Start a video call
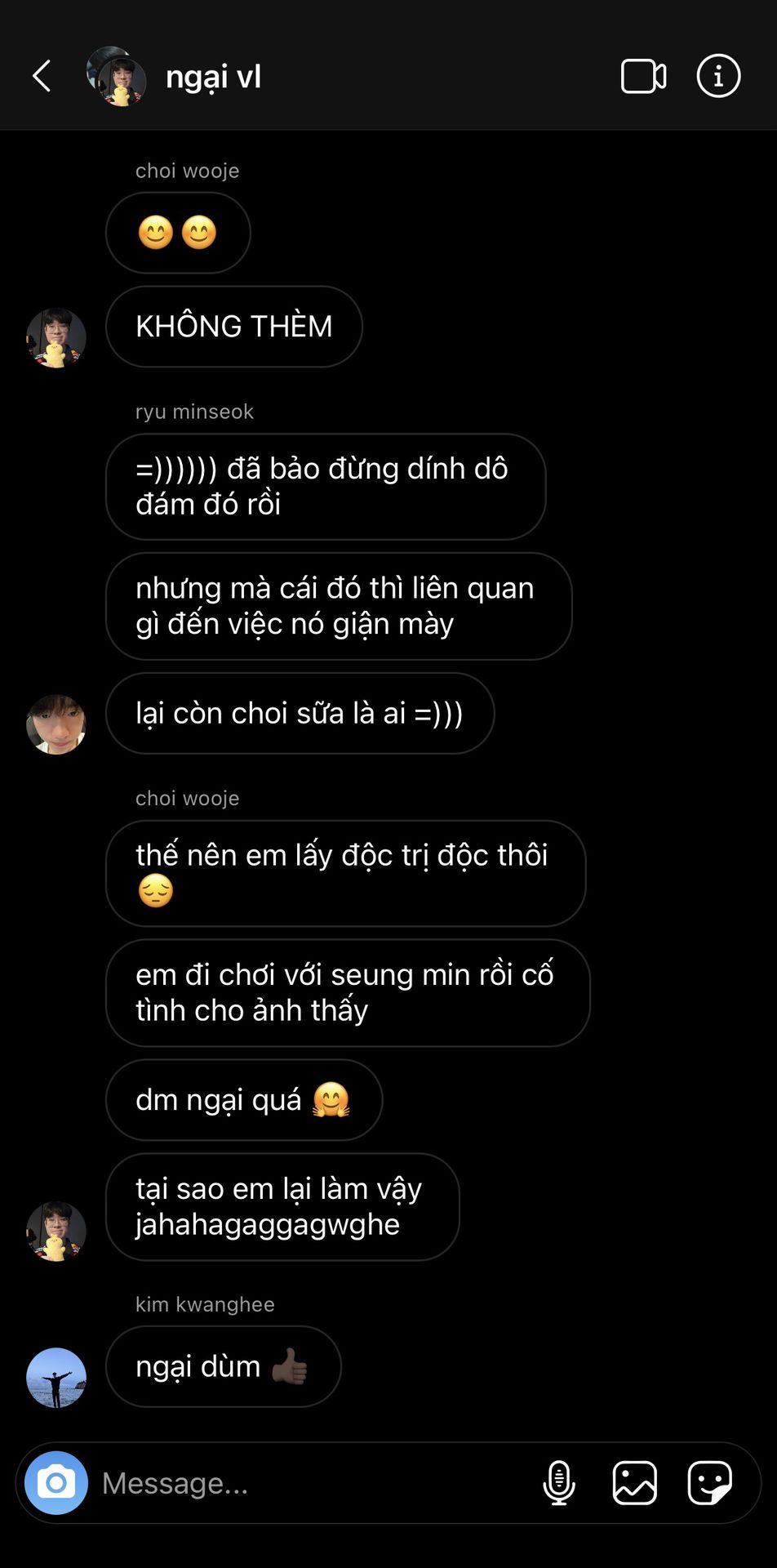The width and height of the screenshot is (777, 1568). click(643, 77)
